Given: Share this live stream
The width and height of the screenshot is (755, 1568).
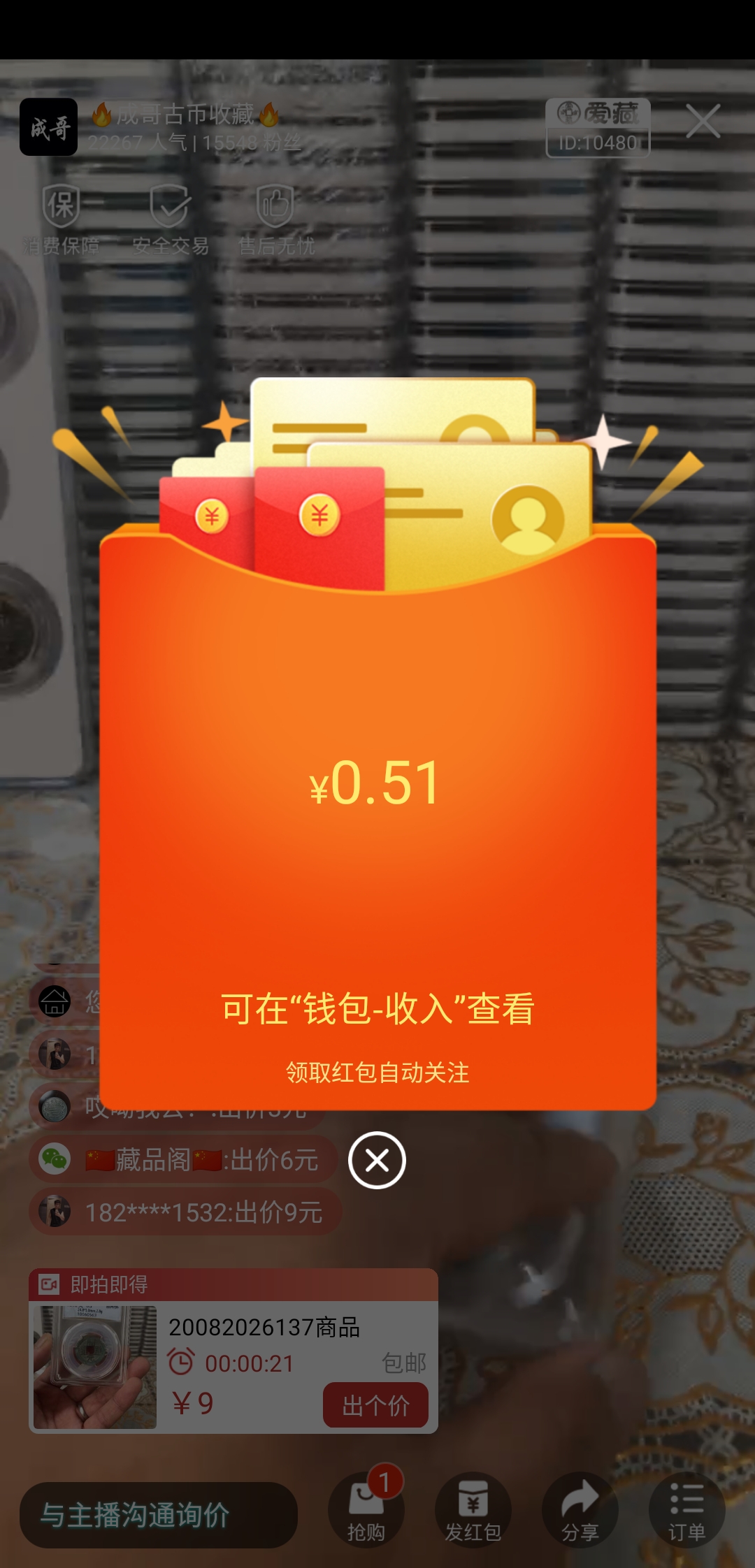Looking at the screenshot, I should pos(580,1509).
